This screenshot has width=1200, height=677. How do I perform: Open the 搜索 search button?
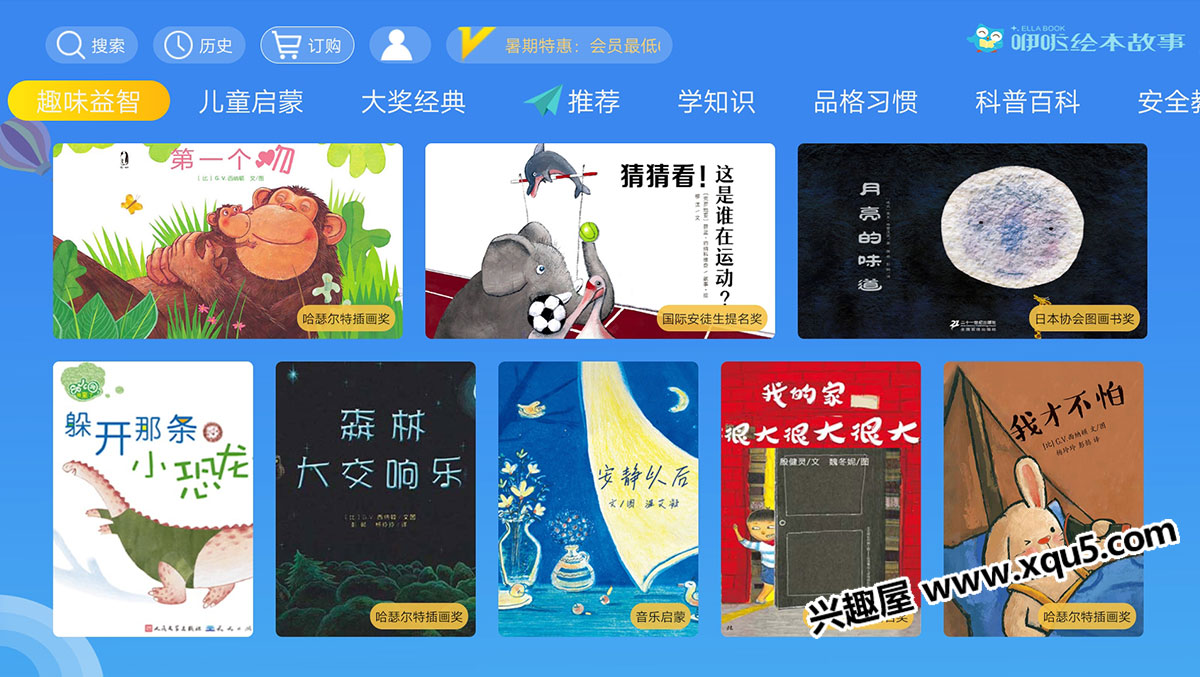[x=92, y=45]
